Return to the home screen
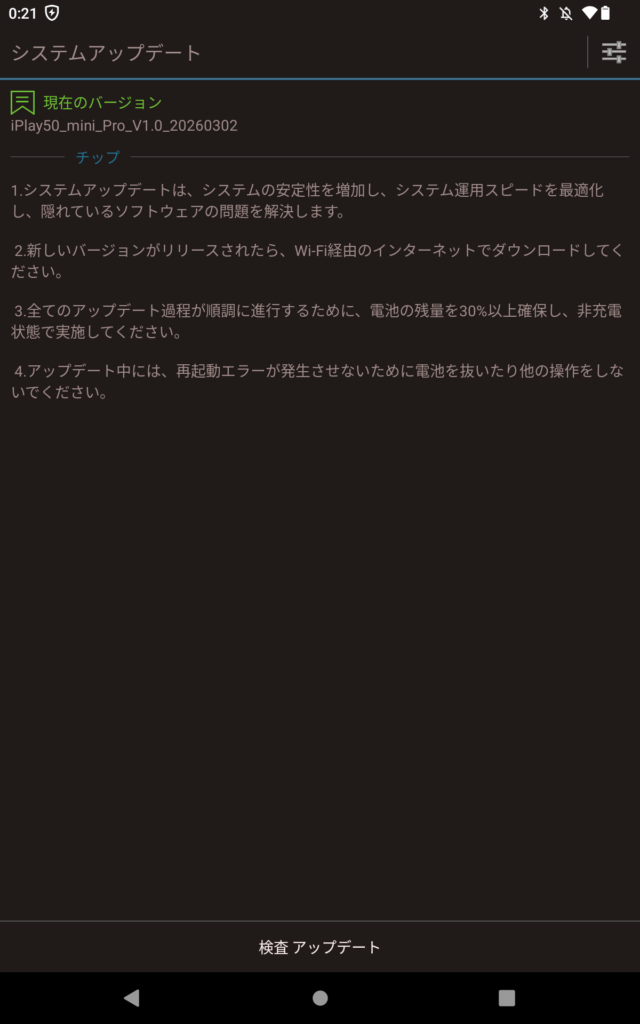This screenshot has height=1024, width=640. pyautogui.click(x=320, y=998)
